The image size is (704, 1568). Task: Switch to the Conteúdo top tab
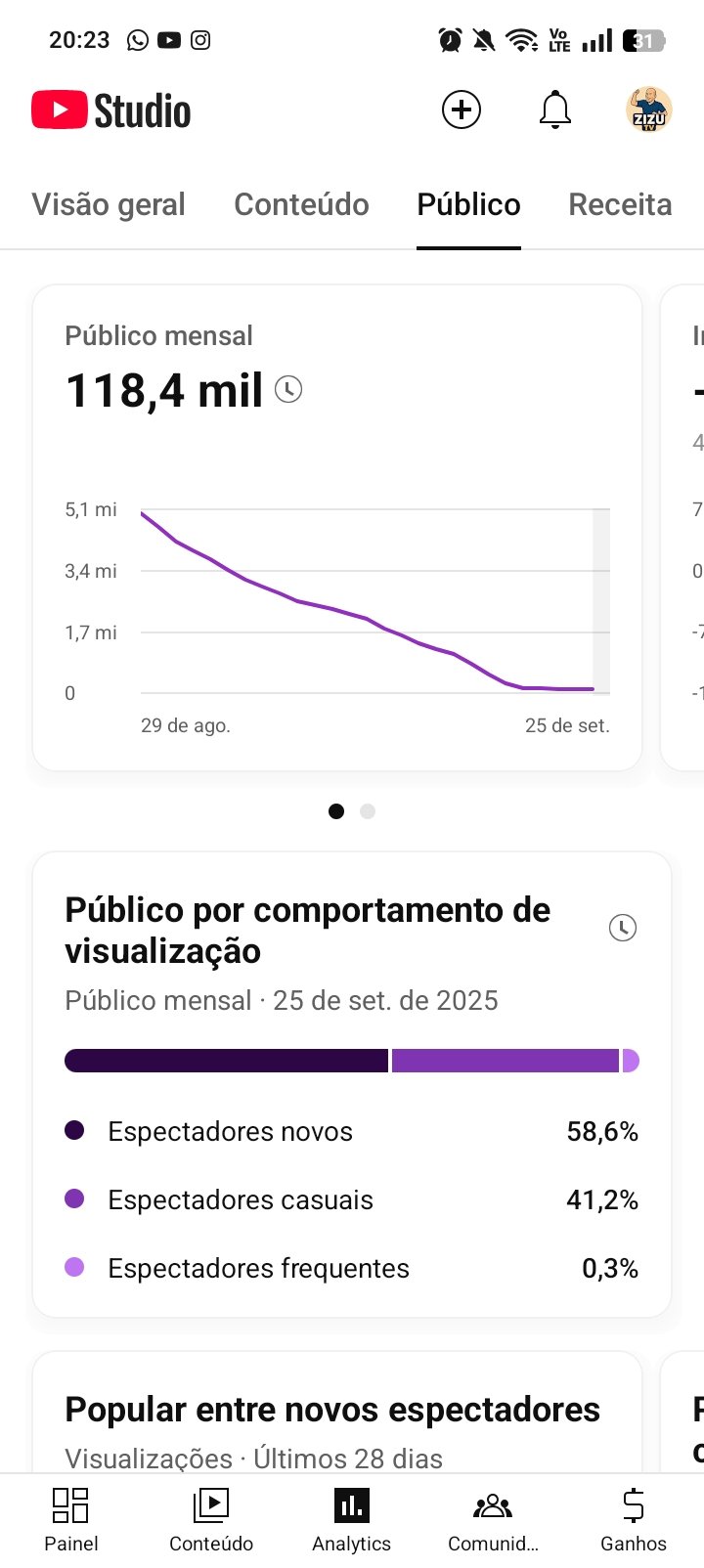click(301, 204)
